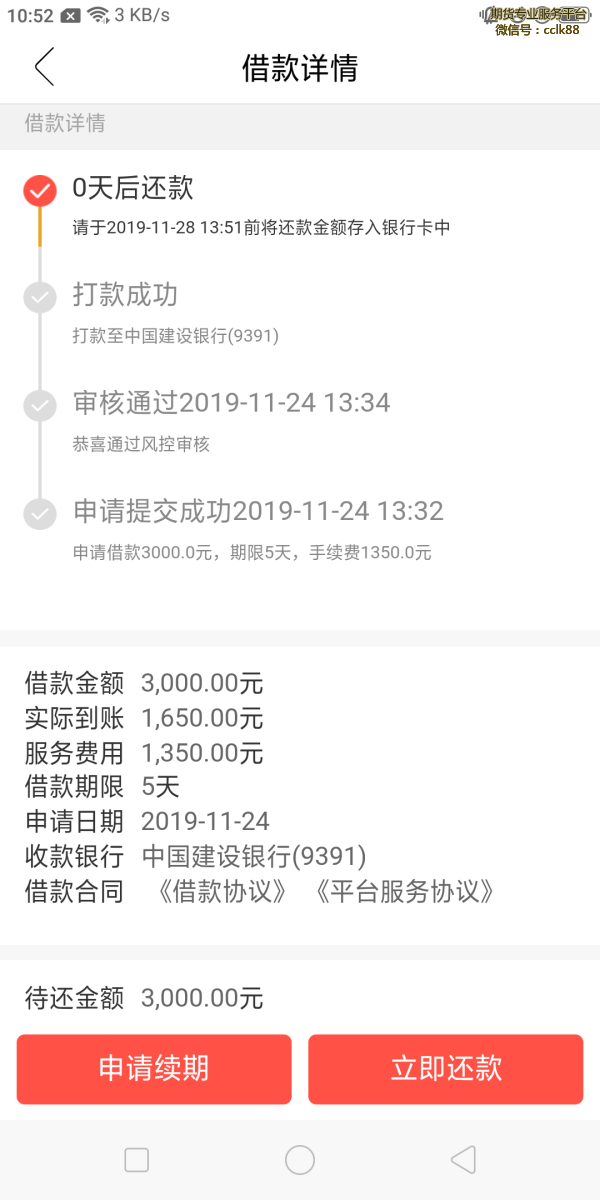Open recent apps from navigation bar
600x1200 pixels.
pos(137,1160)
